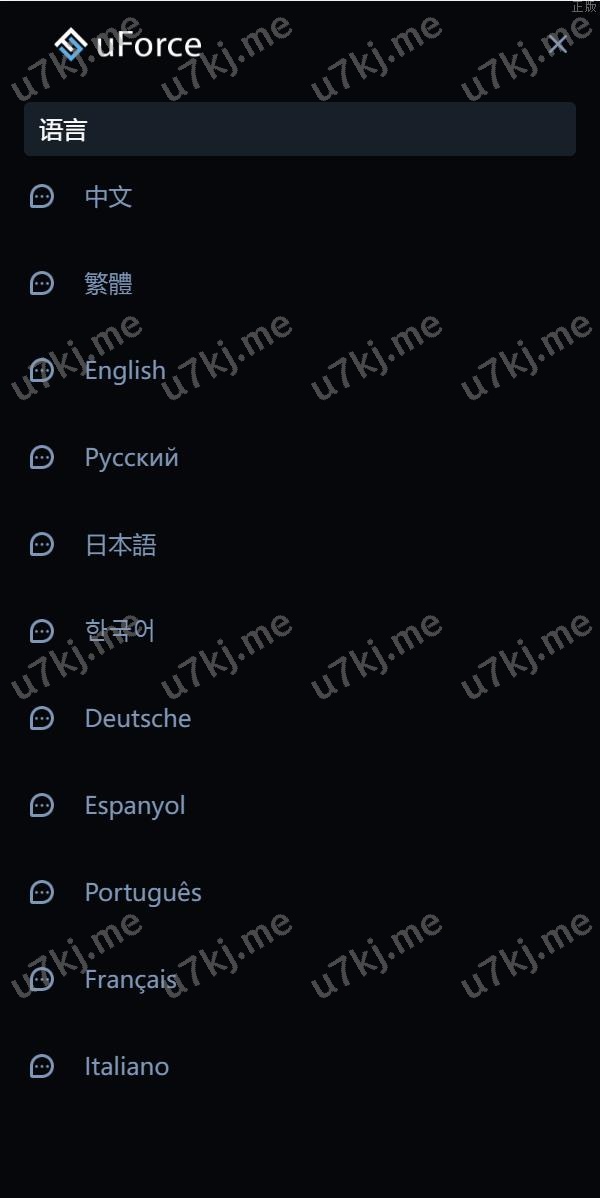Tap the Italiano language row
This screenshot has height=1198, width=600.
(126, 1067)
